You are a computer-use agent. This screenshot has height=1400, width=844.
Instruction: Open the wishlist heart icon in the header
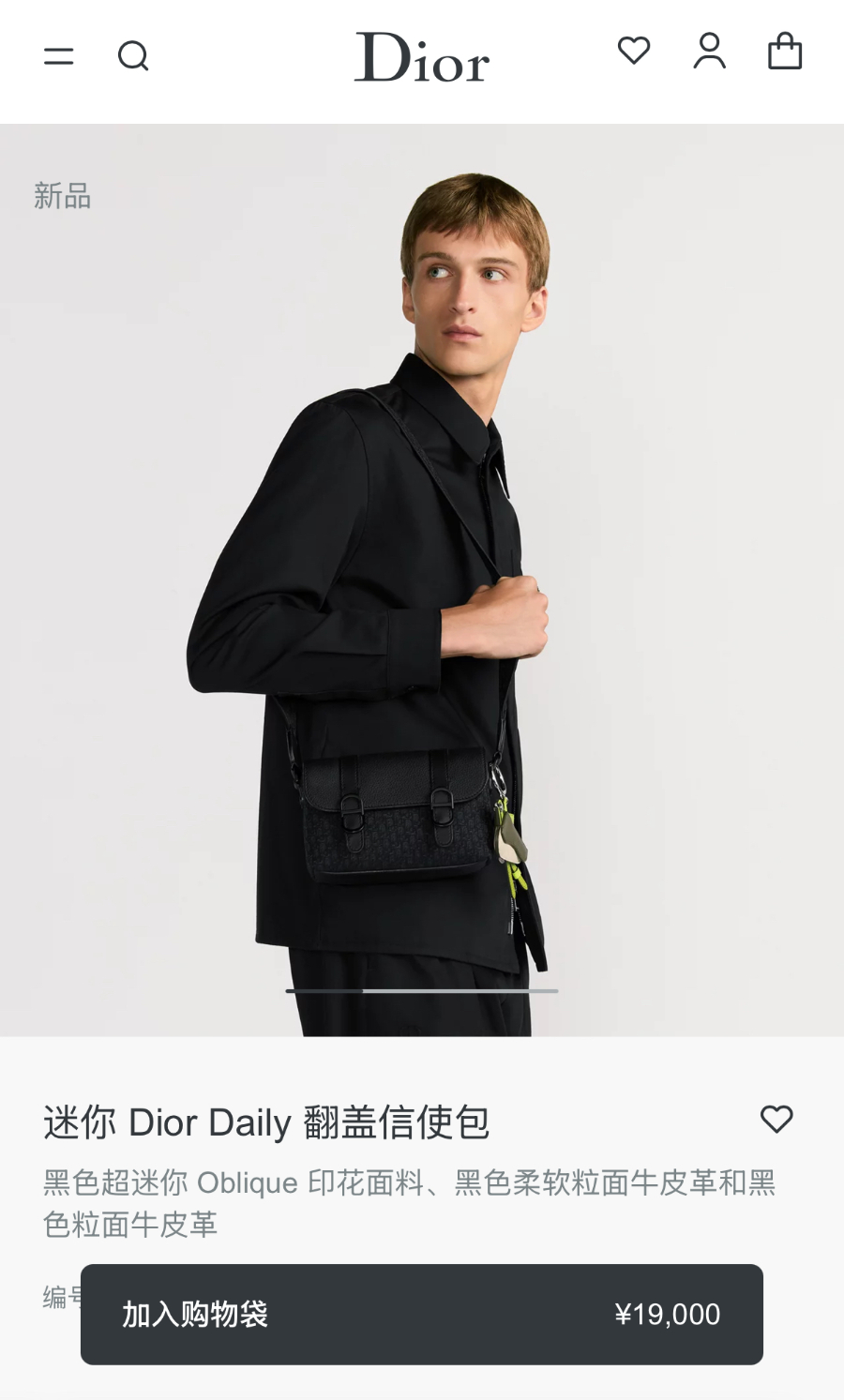[635, 52]
